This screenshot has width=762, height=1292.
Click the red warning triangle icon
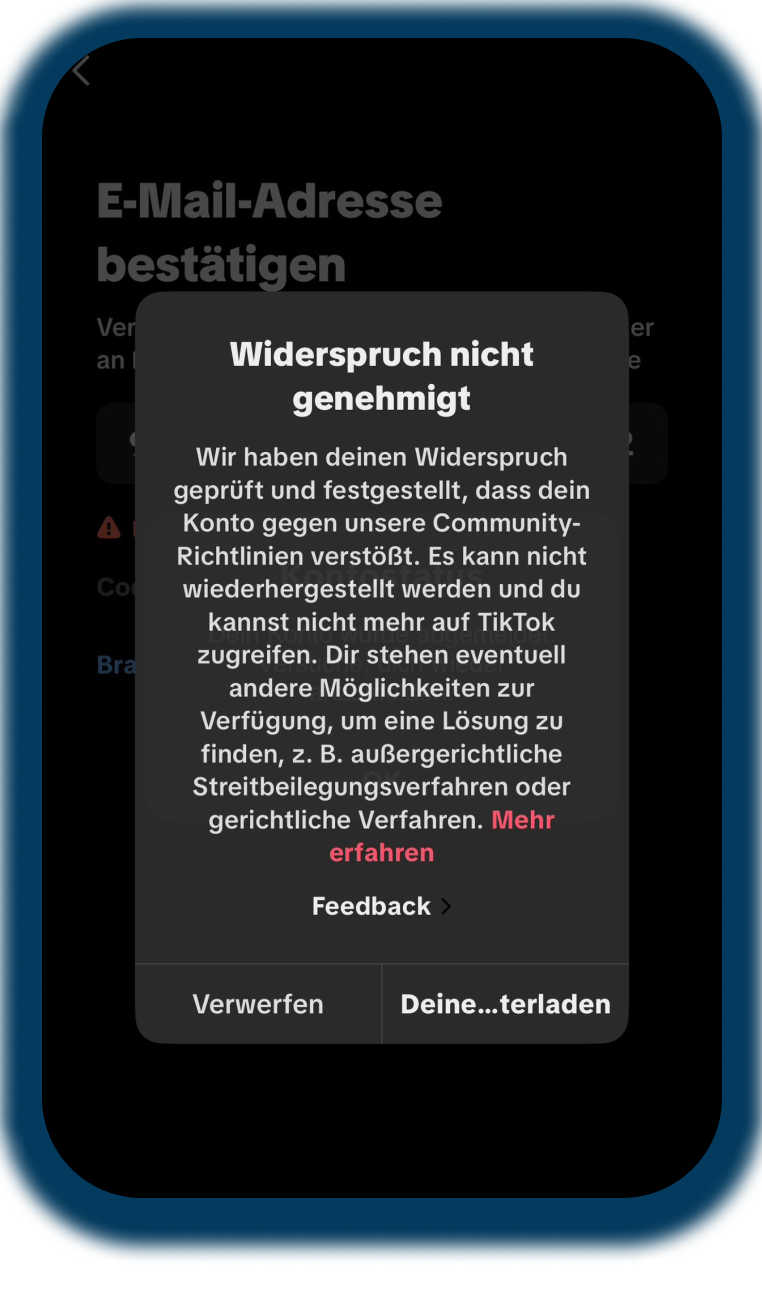pos(110,527)
